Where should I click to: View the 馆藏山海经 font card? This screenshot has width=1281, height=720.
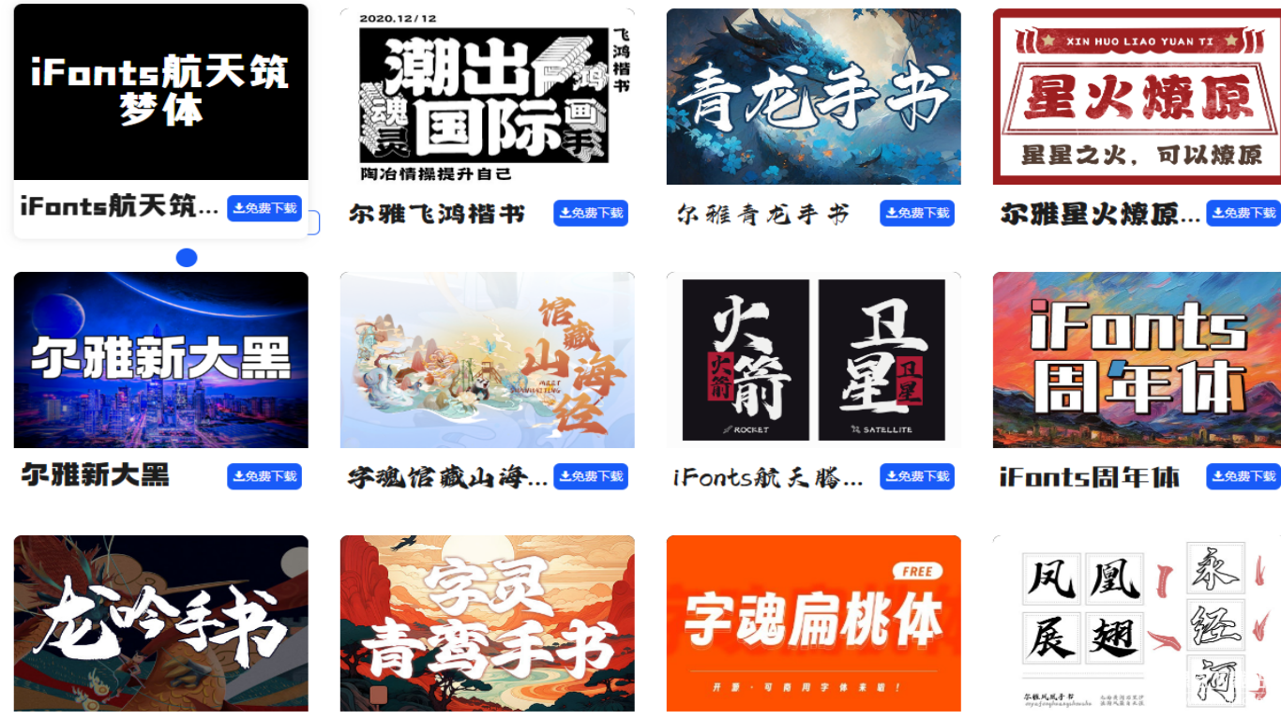pos(487,360)
